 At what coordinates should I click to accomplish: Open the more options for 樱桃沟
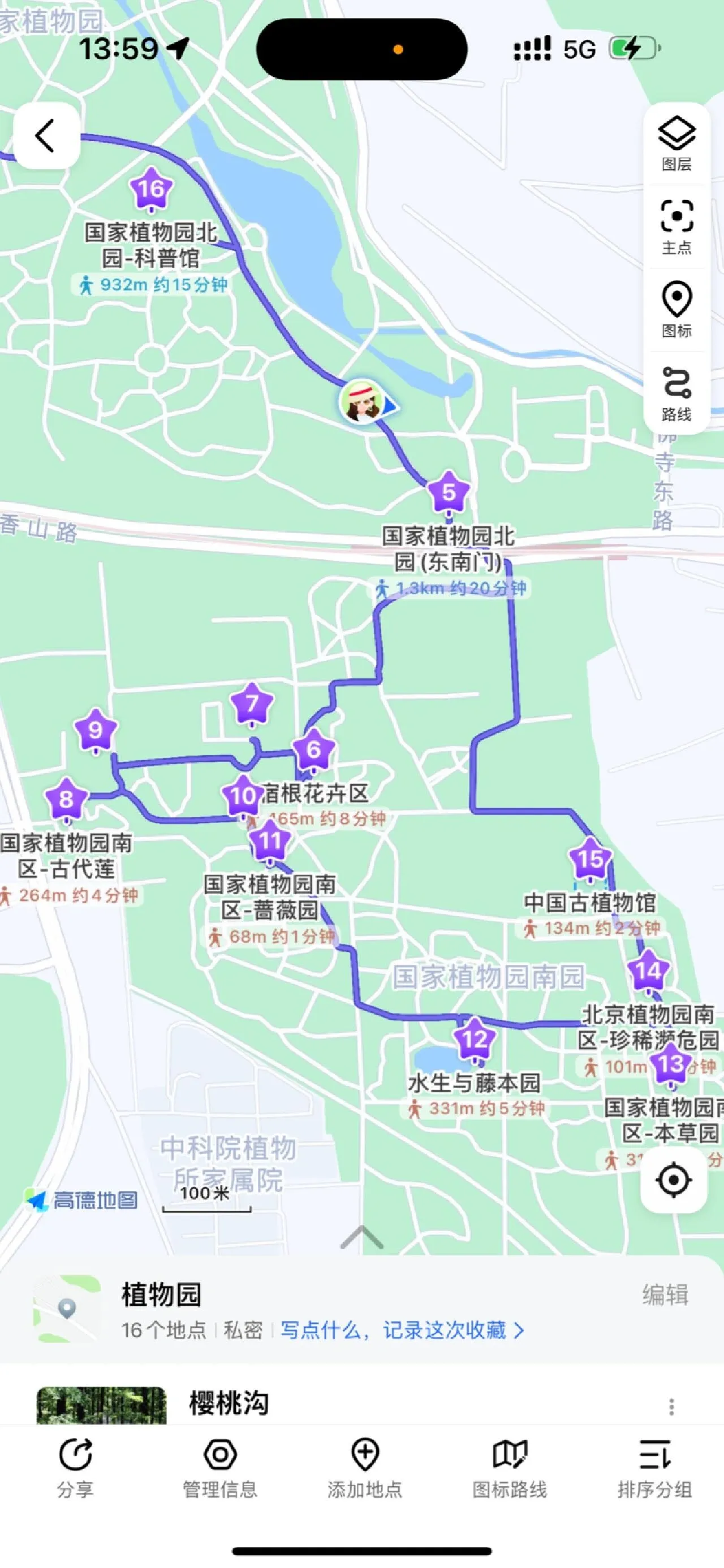pos(671,1406)
